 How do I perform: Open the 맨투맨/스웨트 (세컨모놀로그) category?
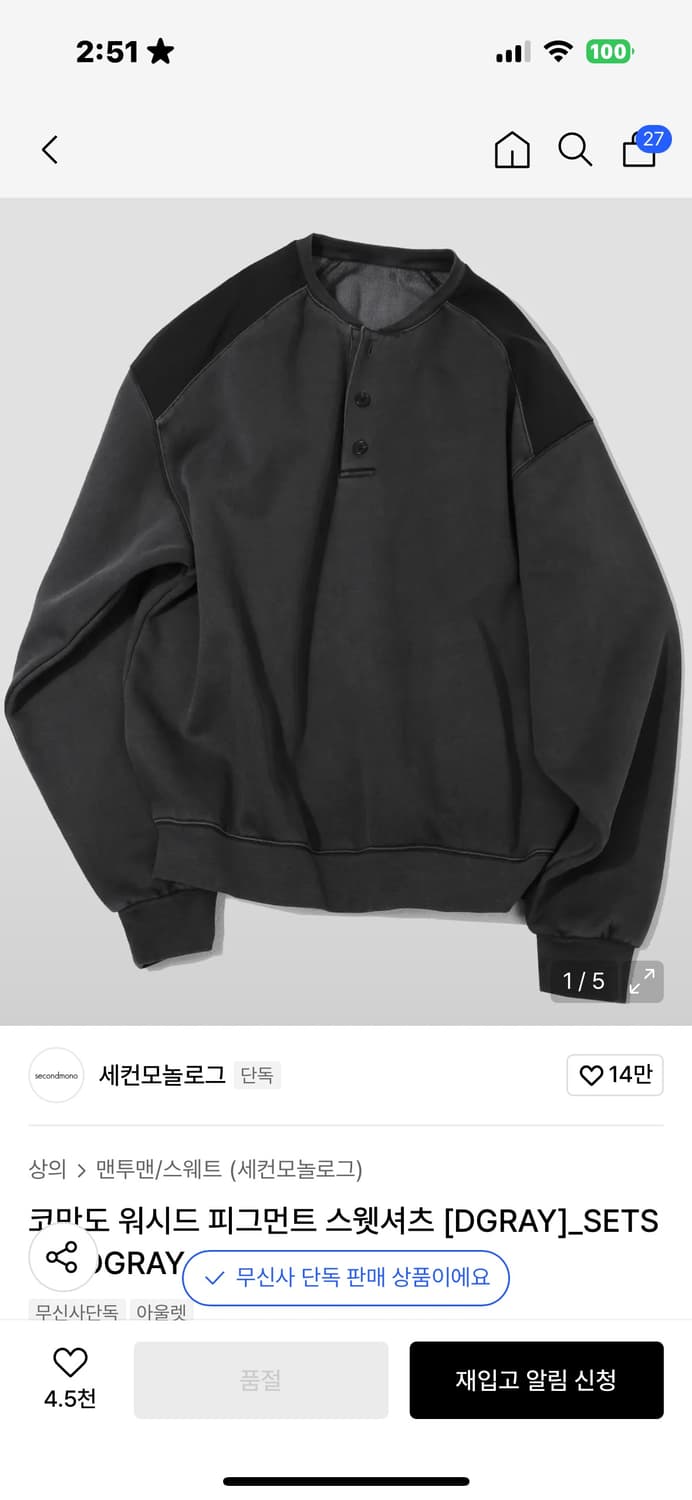coord(229,1169)
